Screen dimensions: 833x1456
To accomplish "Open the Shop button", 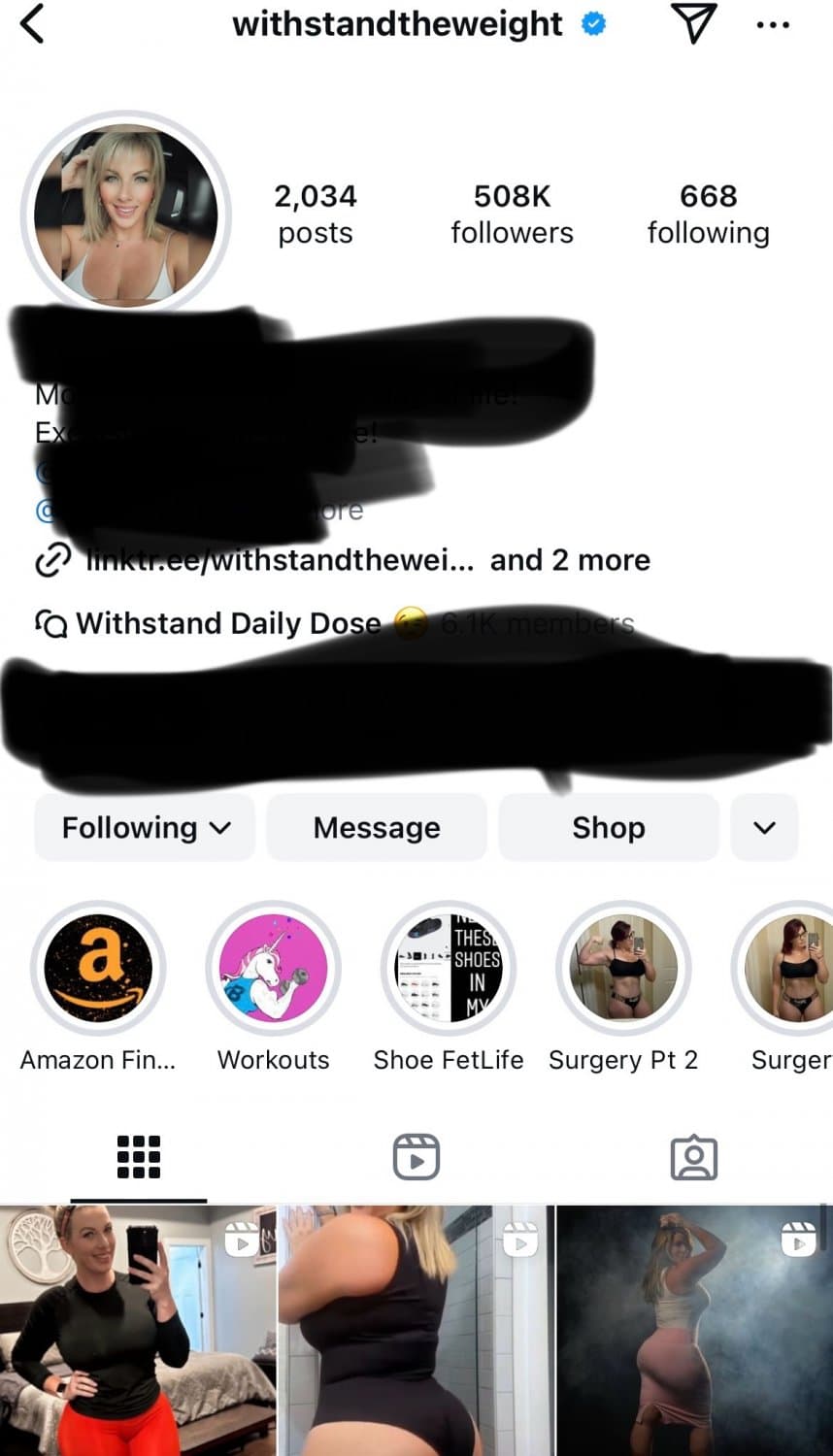I will click(609, 827).
